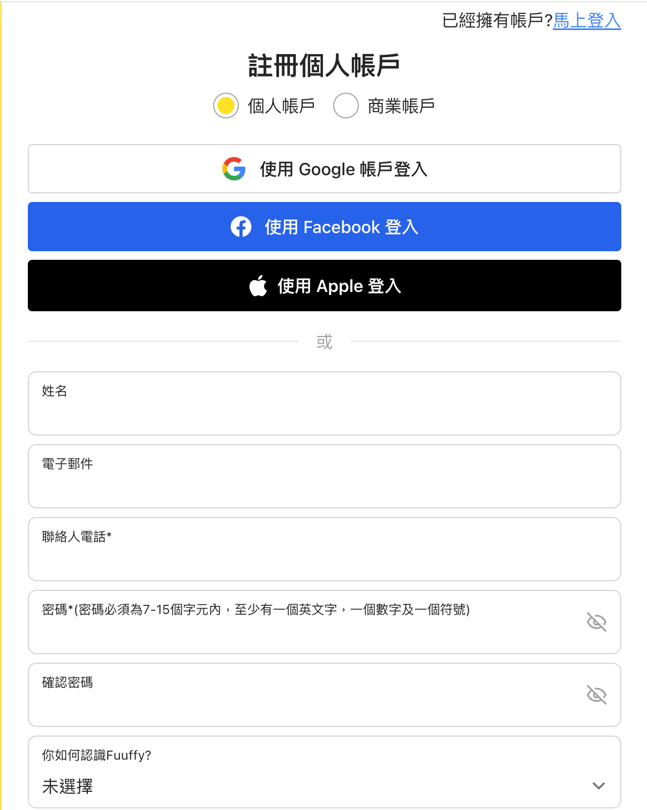Show the 密碼 password text

tap(596, 622)
